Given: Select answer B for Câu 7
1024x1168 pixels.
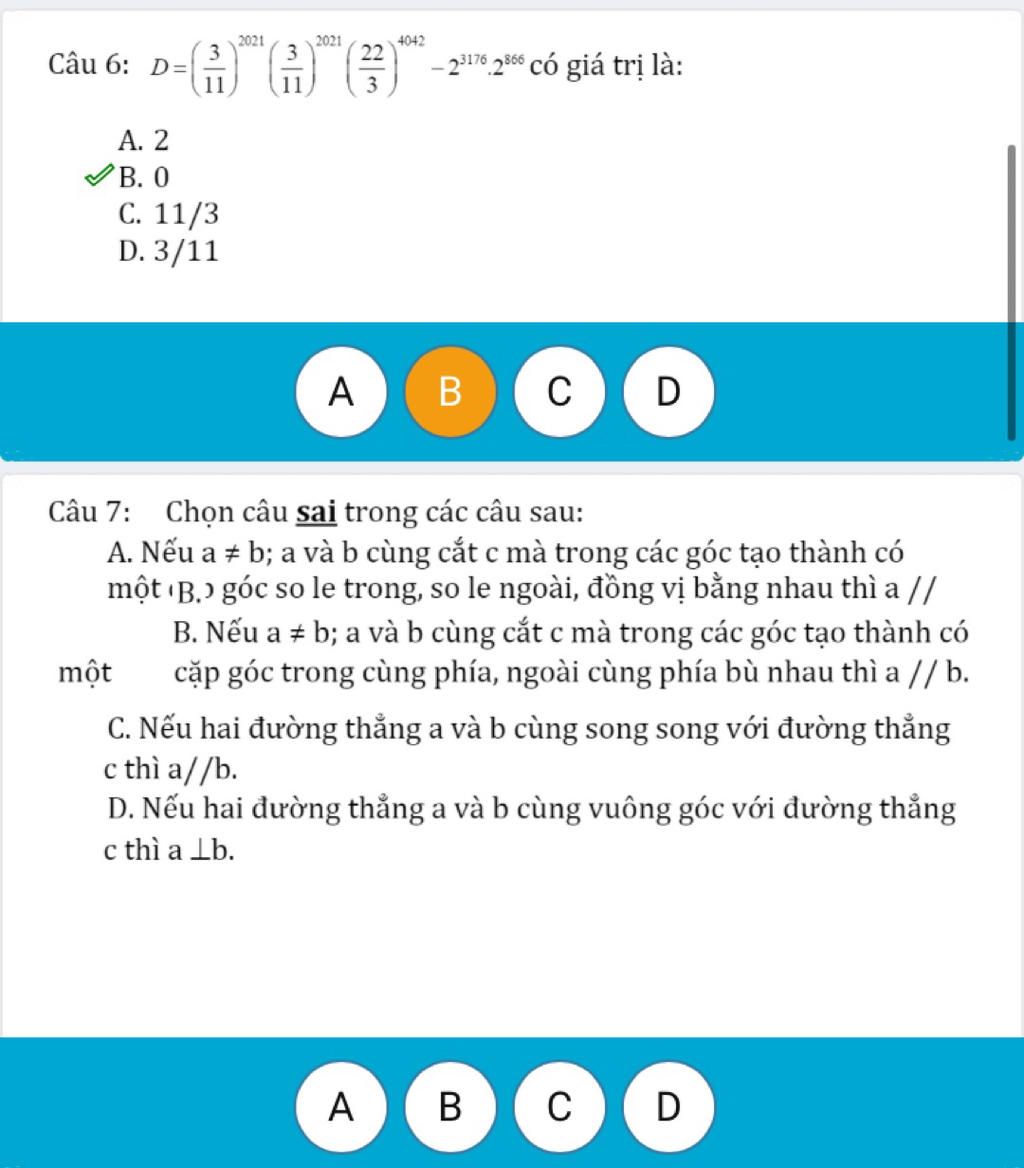Looking at the screenshot, I should tap(450, 1106).
